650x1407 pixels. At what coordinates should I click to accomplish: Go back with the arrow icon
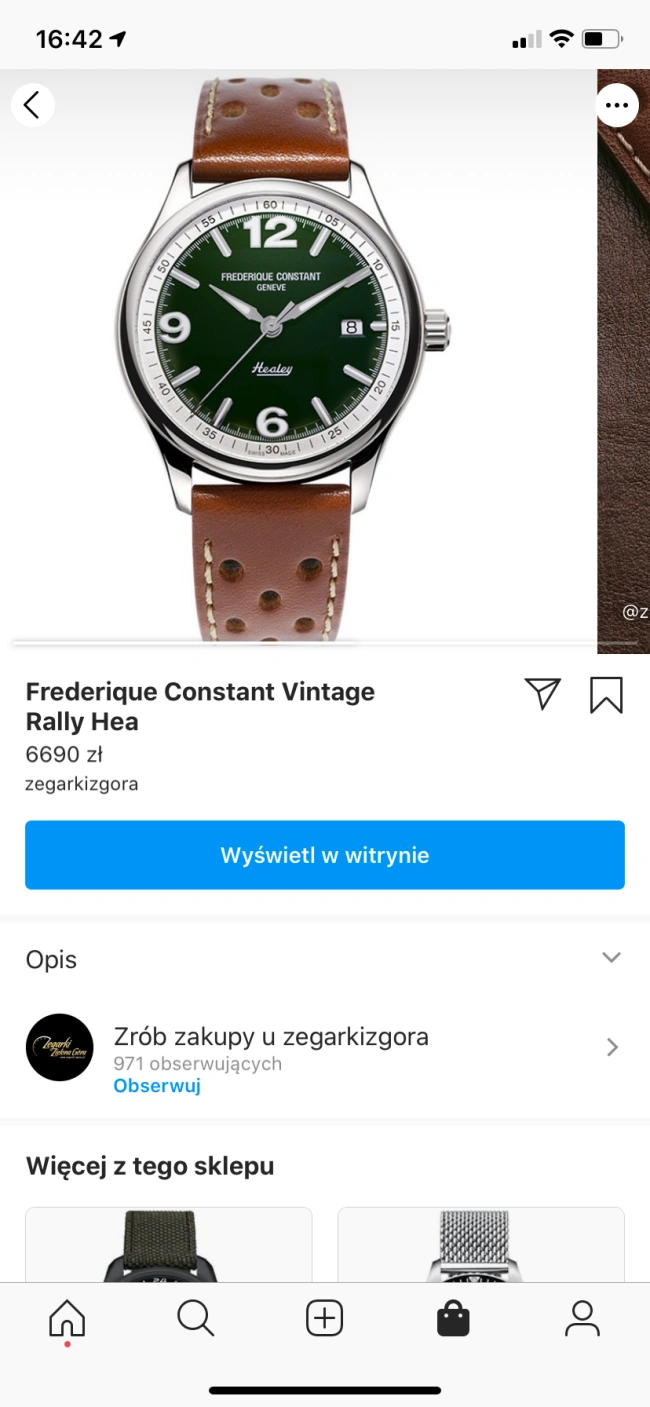pos(32,104)
